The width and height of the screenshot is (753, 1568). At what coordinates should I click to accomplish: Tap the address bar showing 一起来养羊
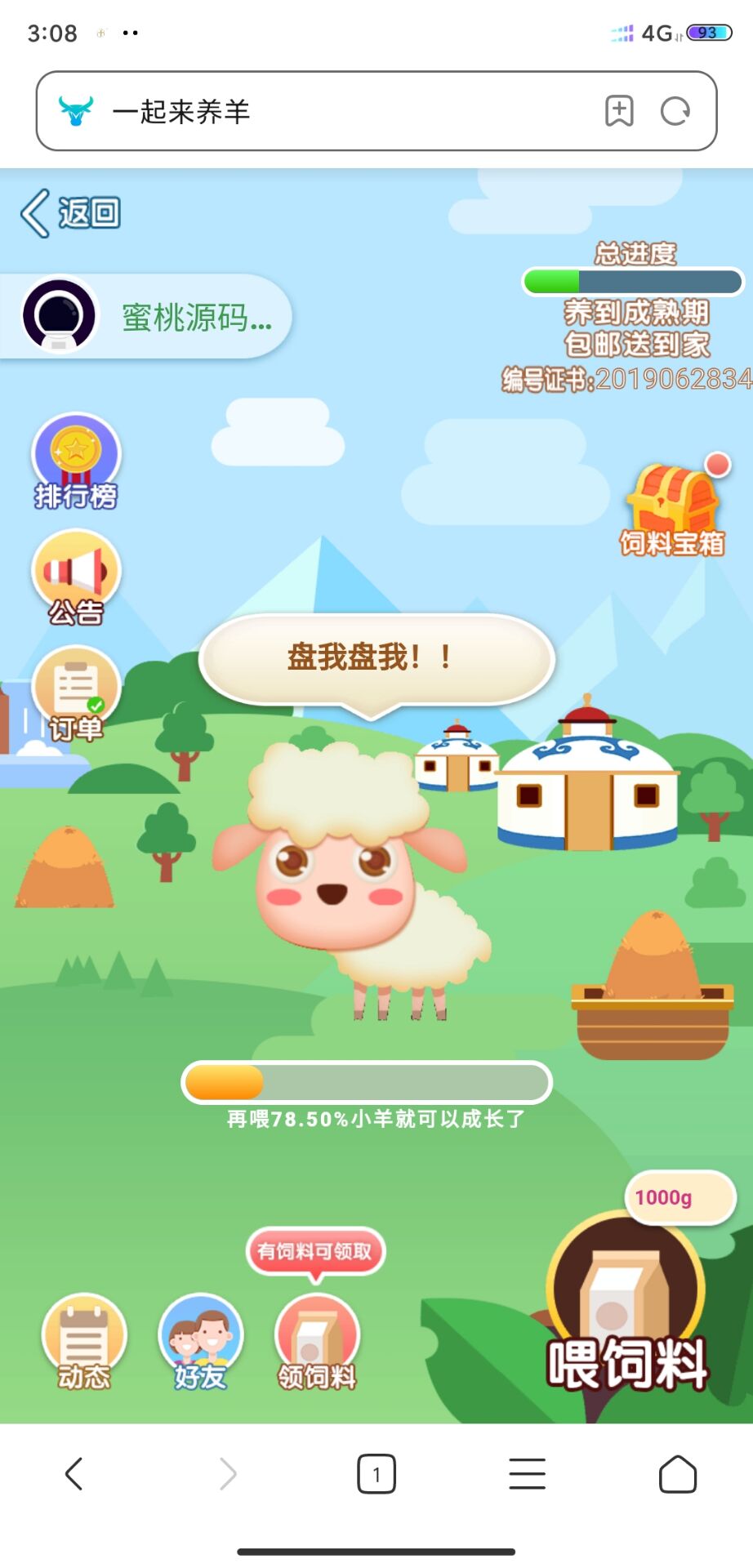(x=327, y=111)
